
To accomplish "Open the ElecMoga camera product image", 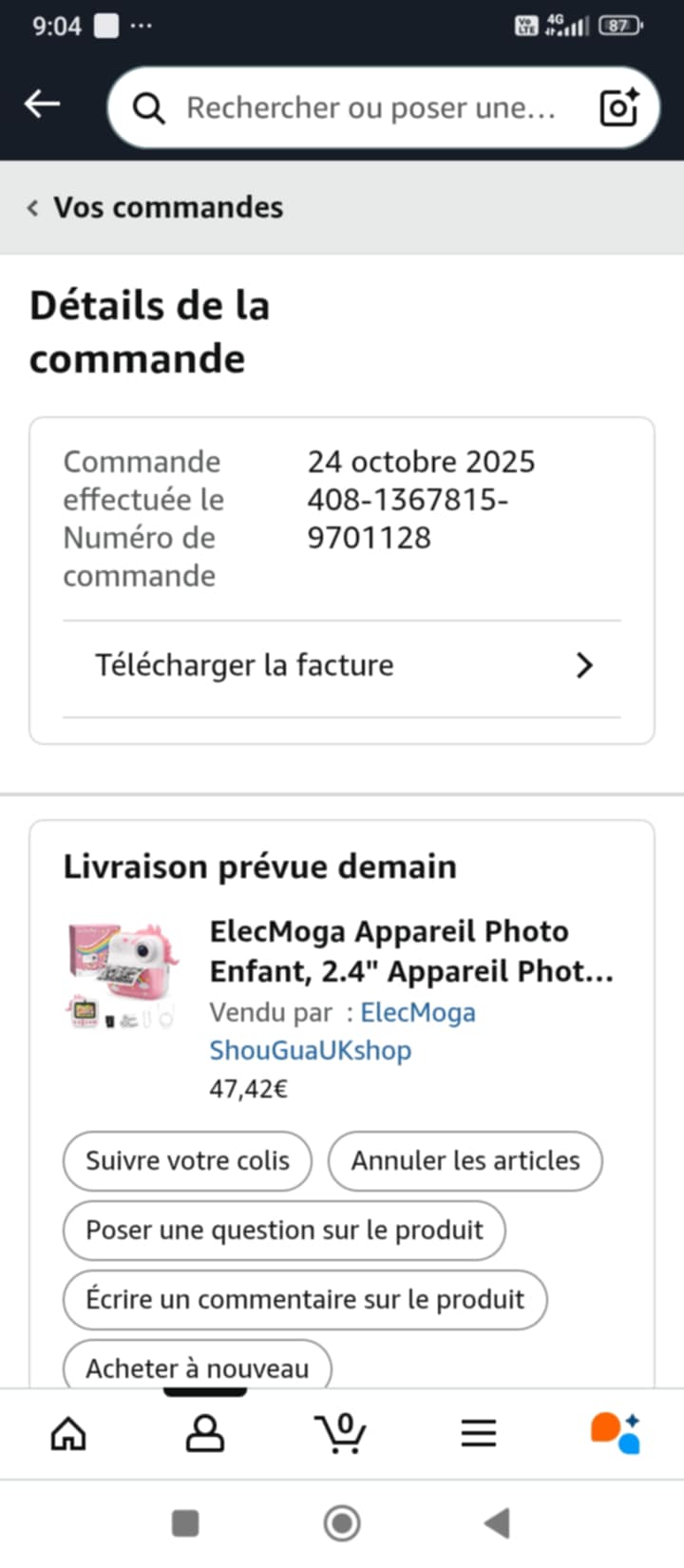I will pyautogui.click(x=123, y=974).
